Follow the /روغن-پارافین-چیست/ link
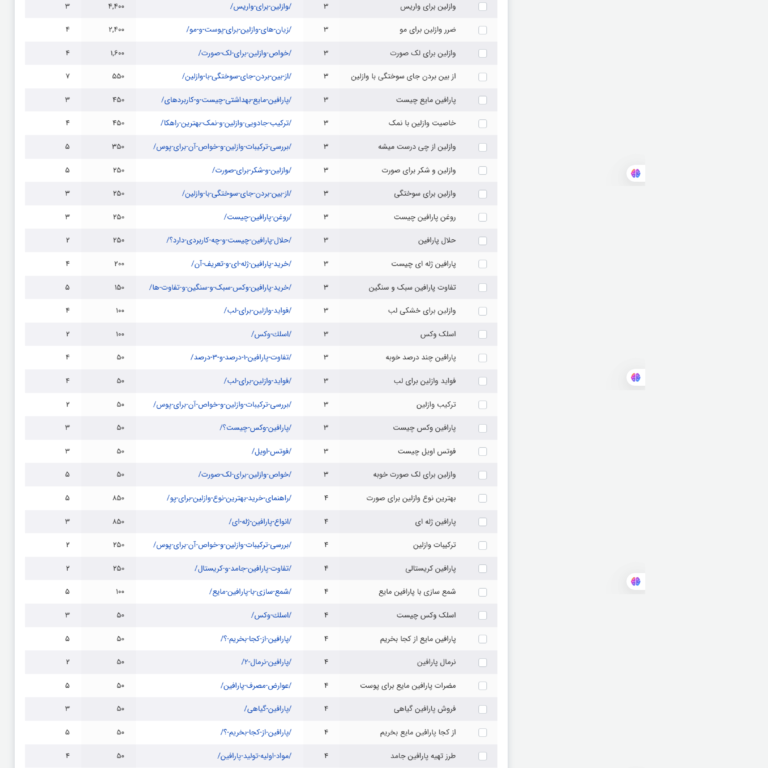This screenshot has width=768, height=768. [257, 217]
